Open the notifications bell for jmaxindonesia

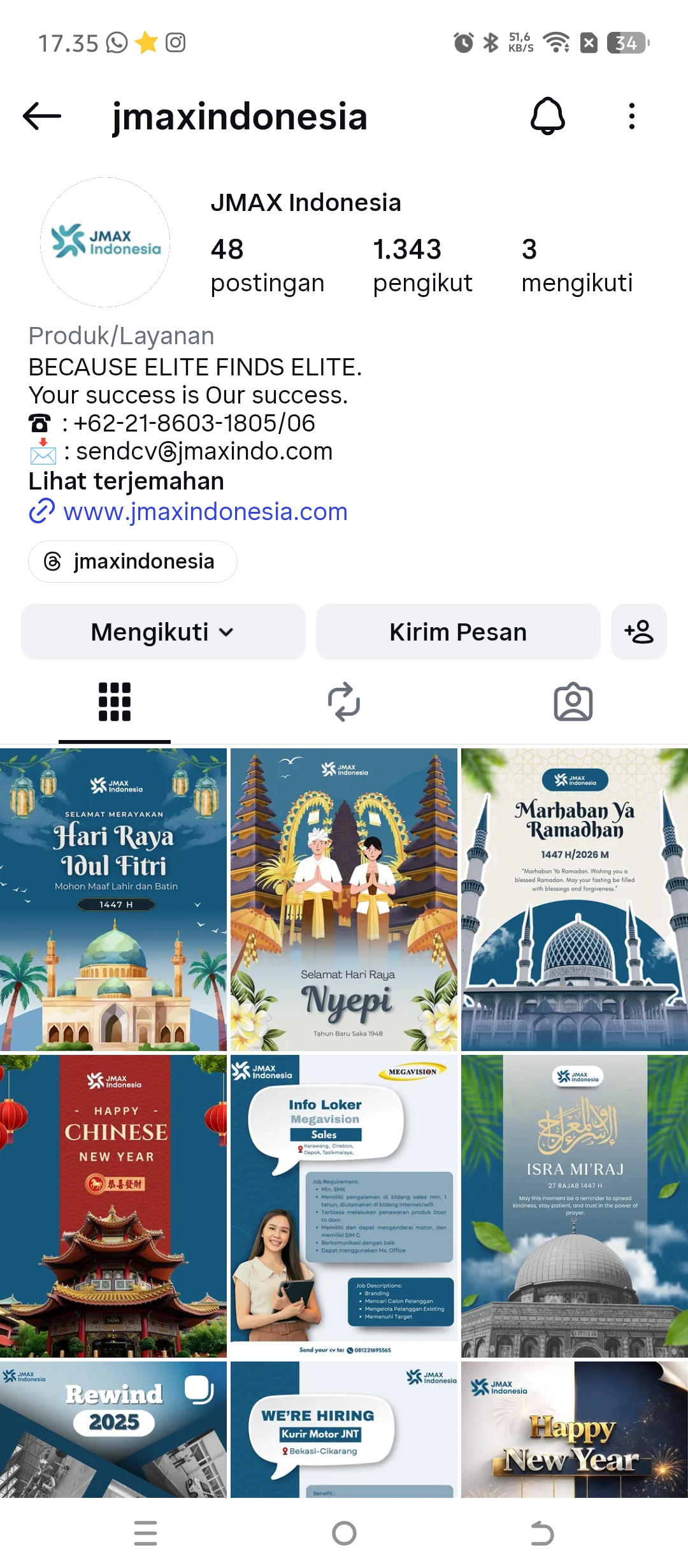(x=548, y=116)
